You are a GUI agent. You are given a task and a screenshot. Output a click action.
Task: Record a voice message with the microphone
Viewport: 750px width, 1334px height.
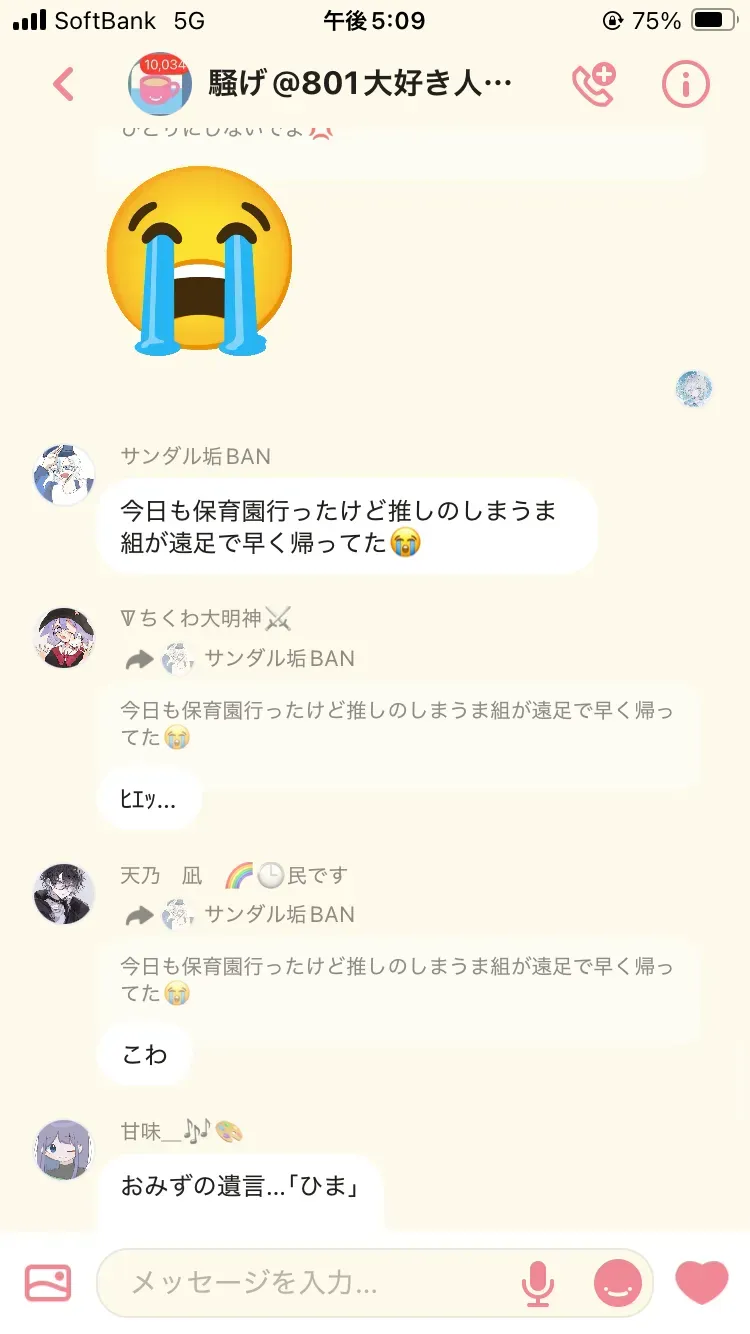click(x=538, y=1283)
